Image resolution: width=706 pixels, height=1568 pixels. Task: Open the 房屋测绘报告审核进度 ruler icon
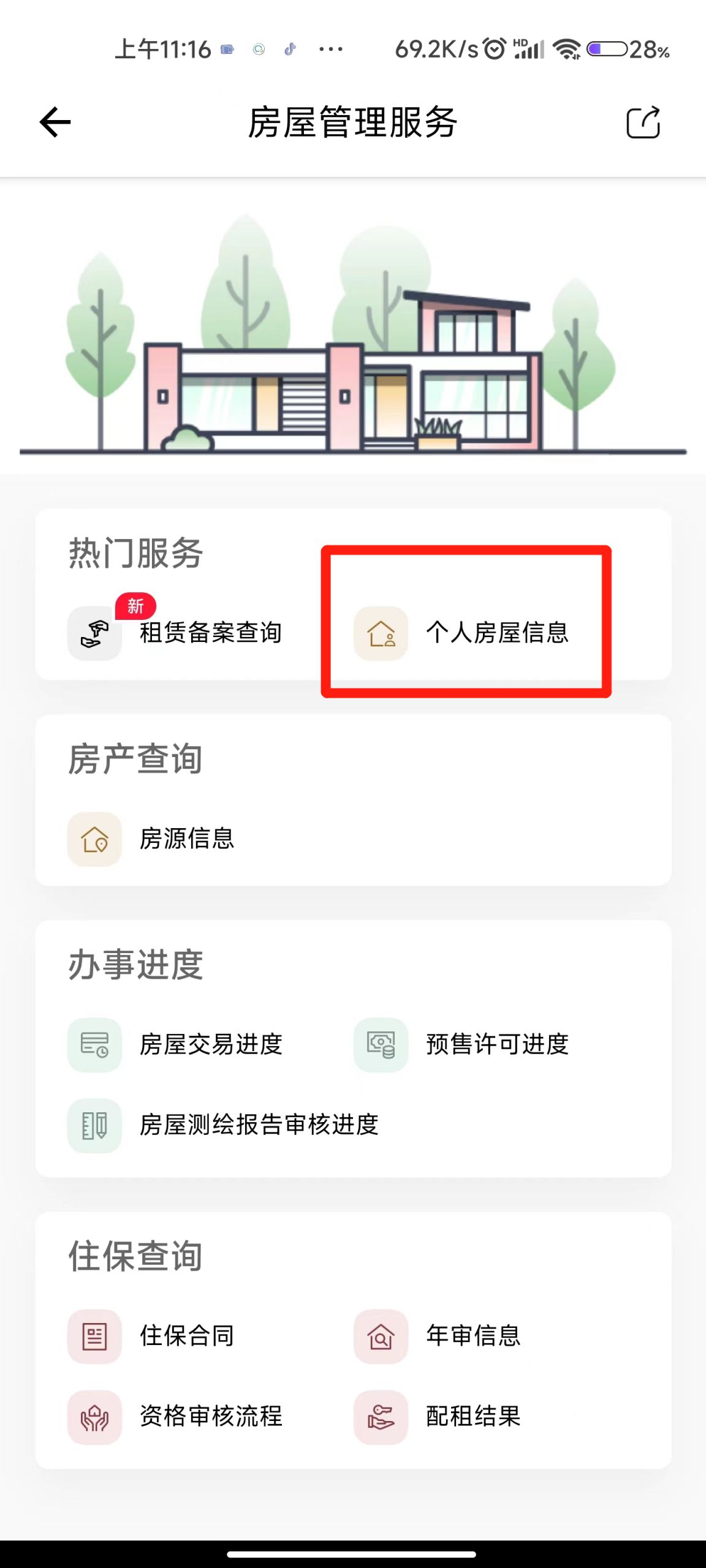94,1125
